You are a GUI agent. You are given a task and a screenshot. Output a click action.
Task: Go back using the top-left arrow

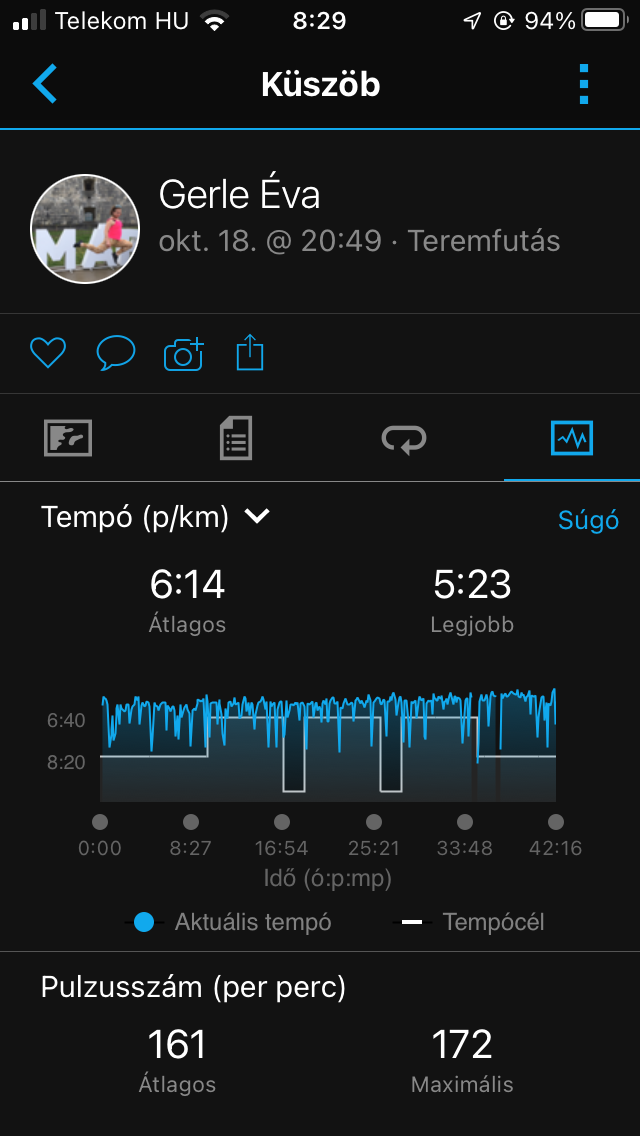pos(46,84)
